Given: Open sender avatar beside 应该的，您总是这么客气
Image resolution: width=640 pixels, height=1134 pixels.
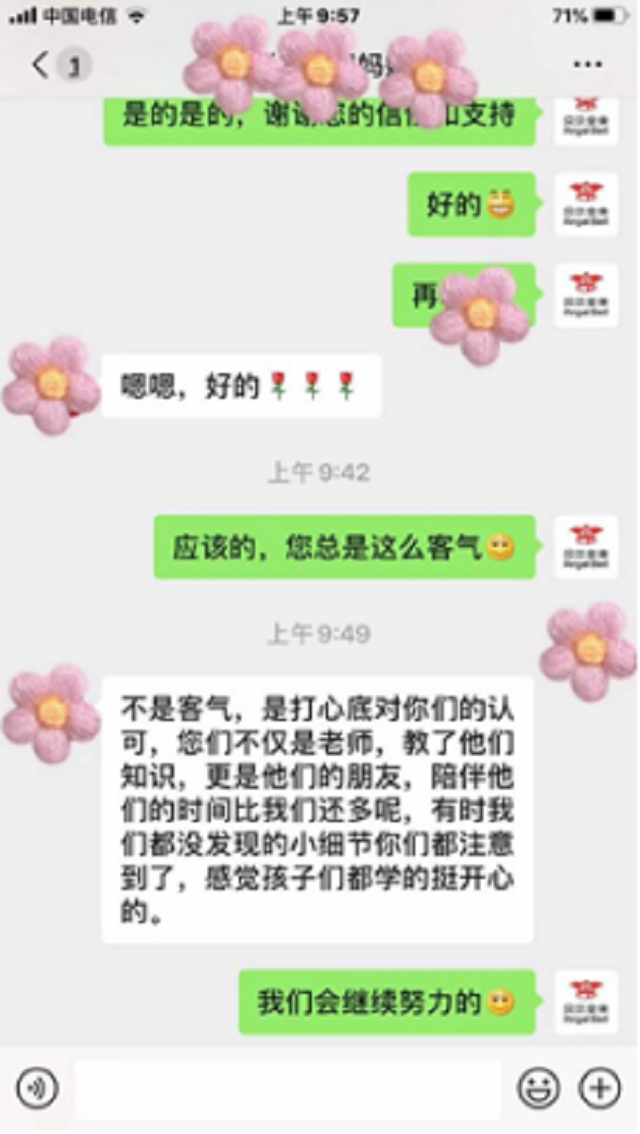Looking at the screenshot, I should (x=586, y=547).
